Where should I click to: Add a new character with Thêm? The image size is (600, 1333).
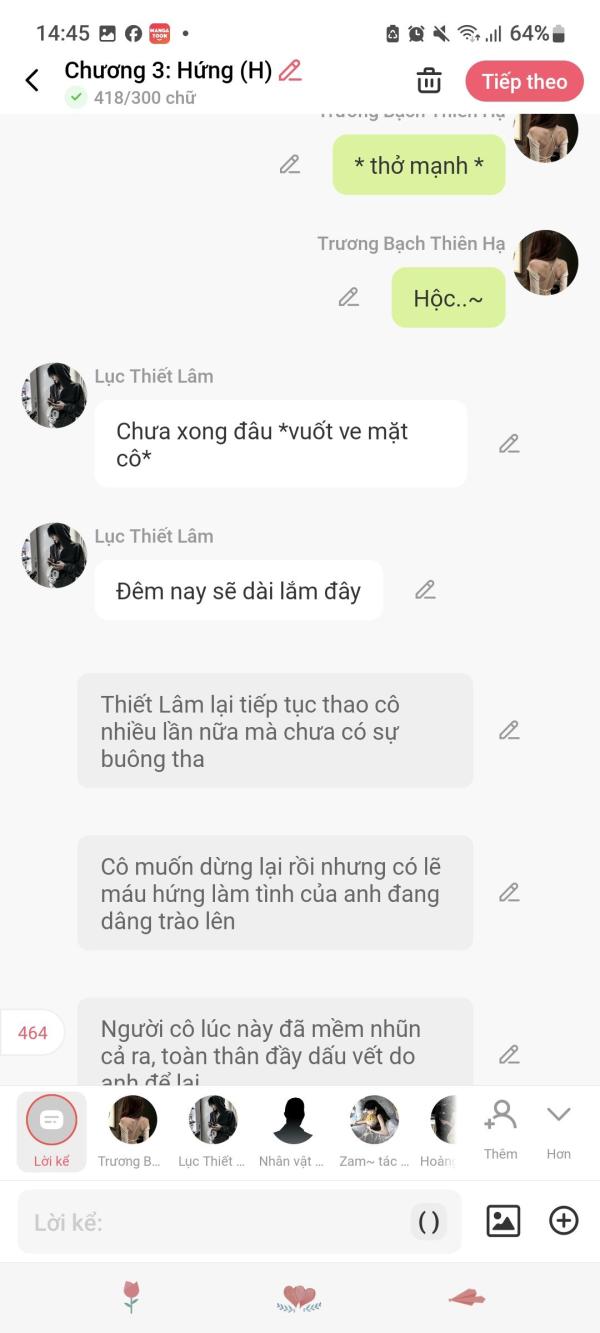coord(500,1130)
